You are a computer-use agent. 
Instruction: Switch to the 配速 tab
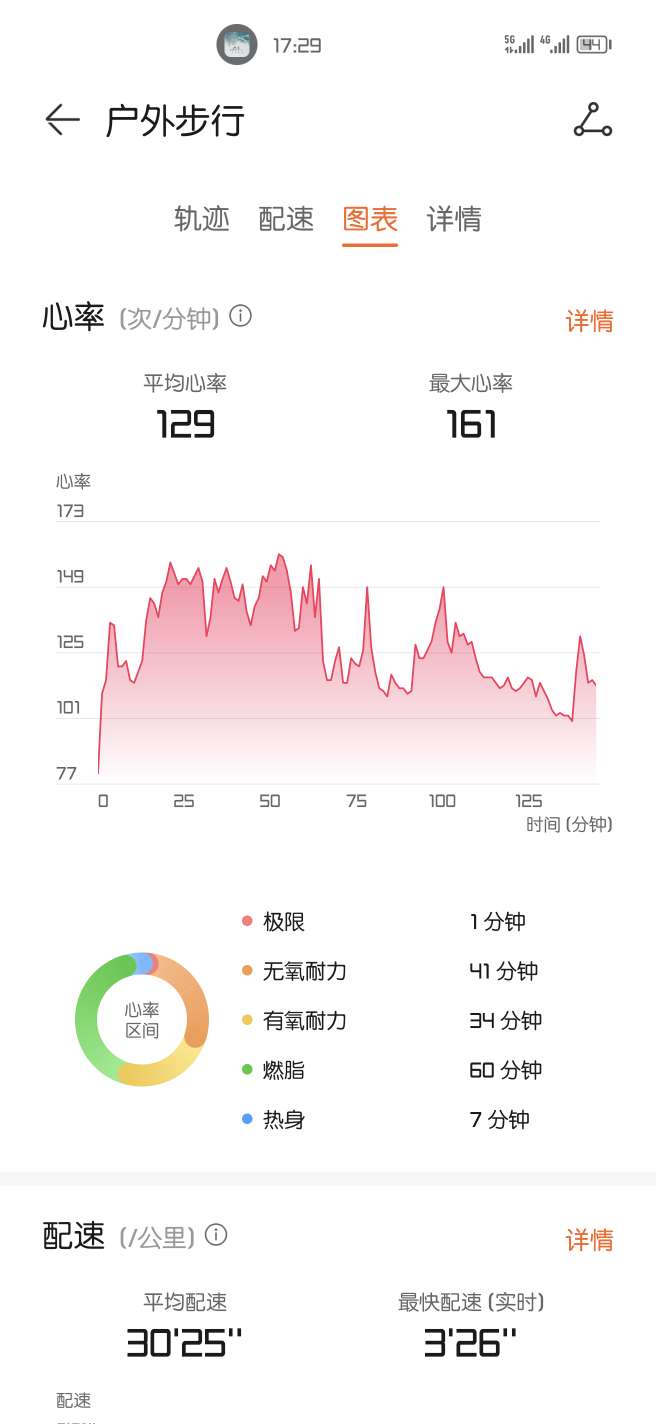[286, 219]
